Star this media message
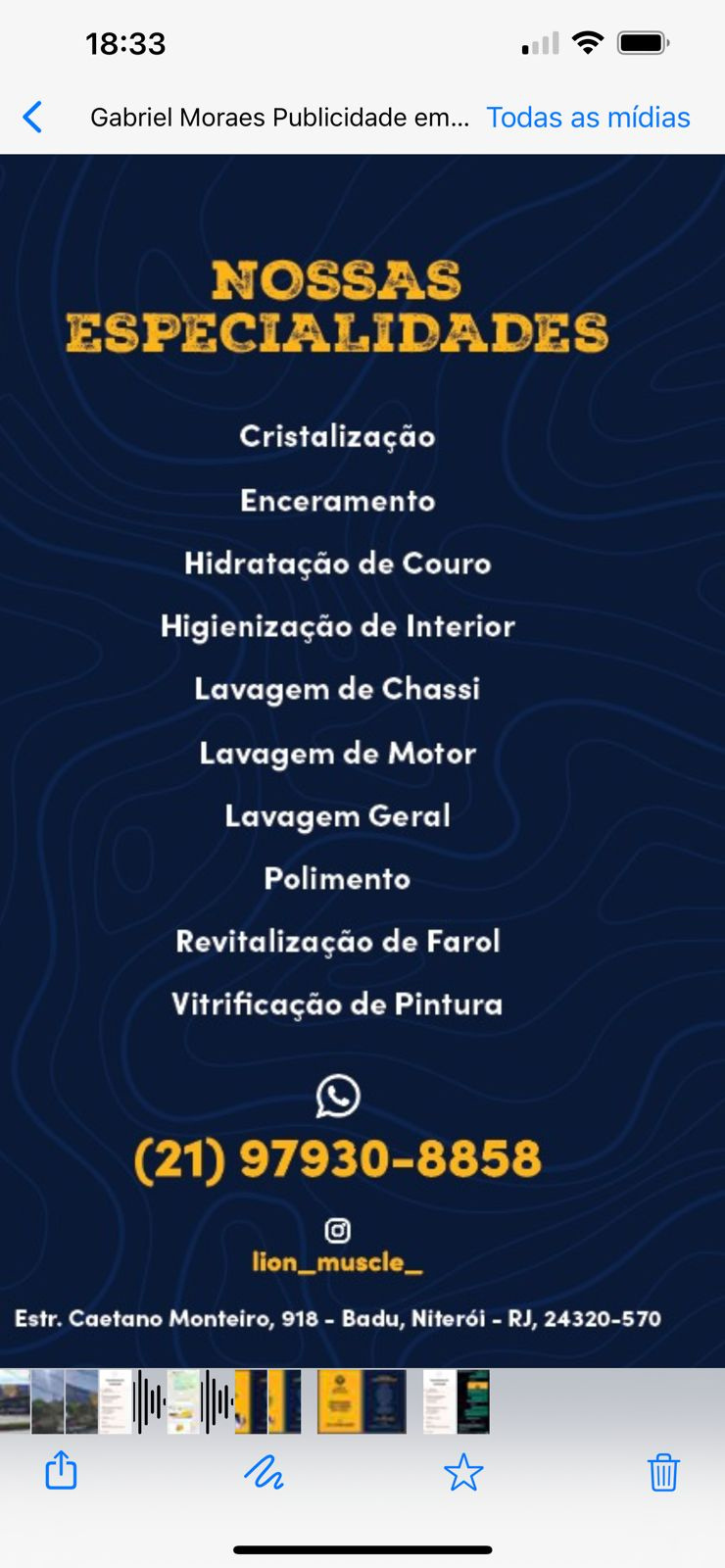Viewport: 725px width, 1568px height. pos(463,1472)
